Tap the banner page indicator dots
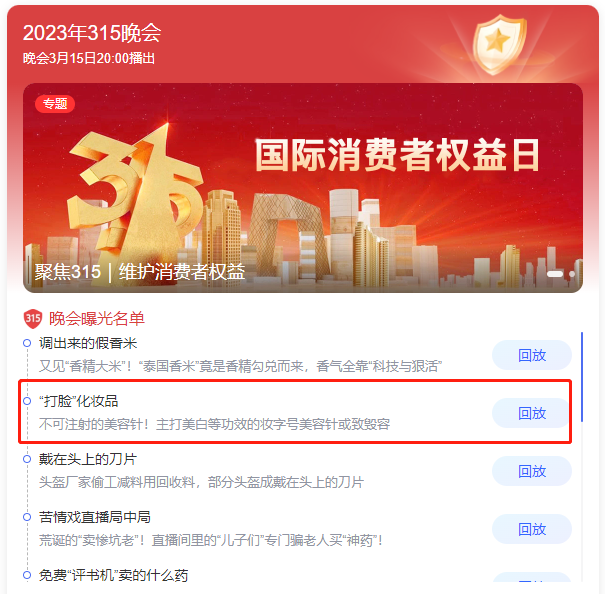Image resolution: width=605 pixels, height=594 pixels. tap(560, 273)
